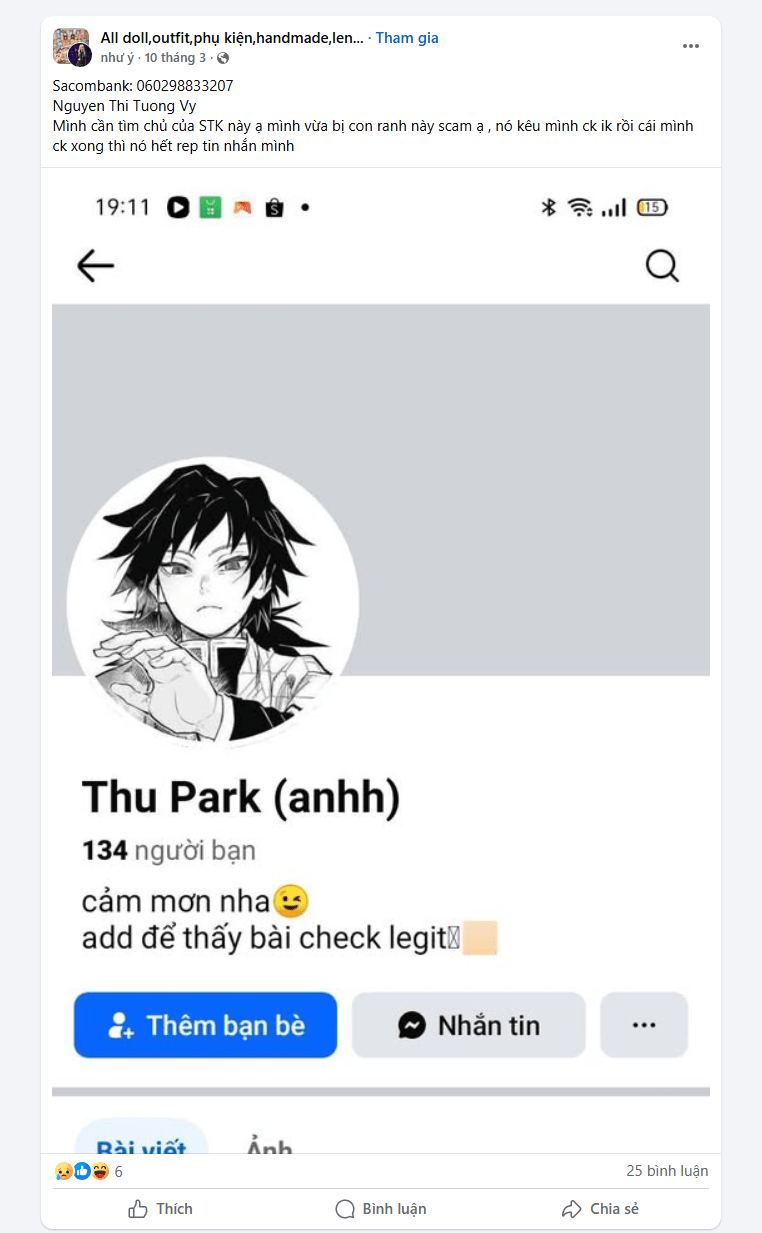Open the 10 tháng 3 post timestamp
Viewport: 762px width, 1233px height.
[175, 58]
